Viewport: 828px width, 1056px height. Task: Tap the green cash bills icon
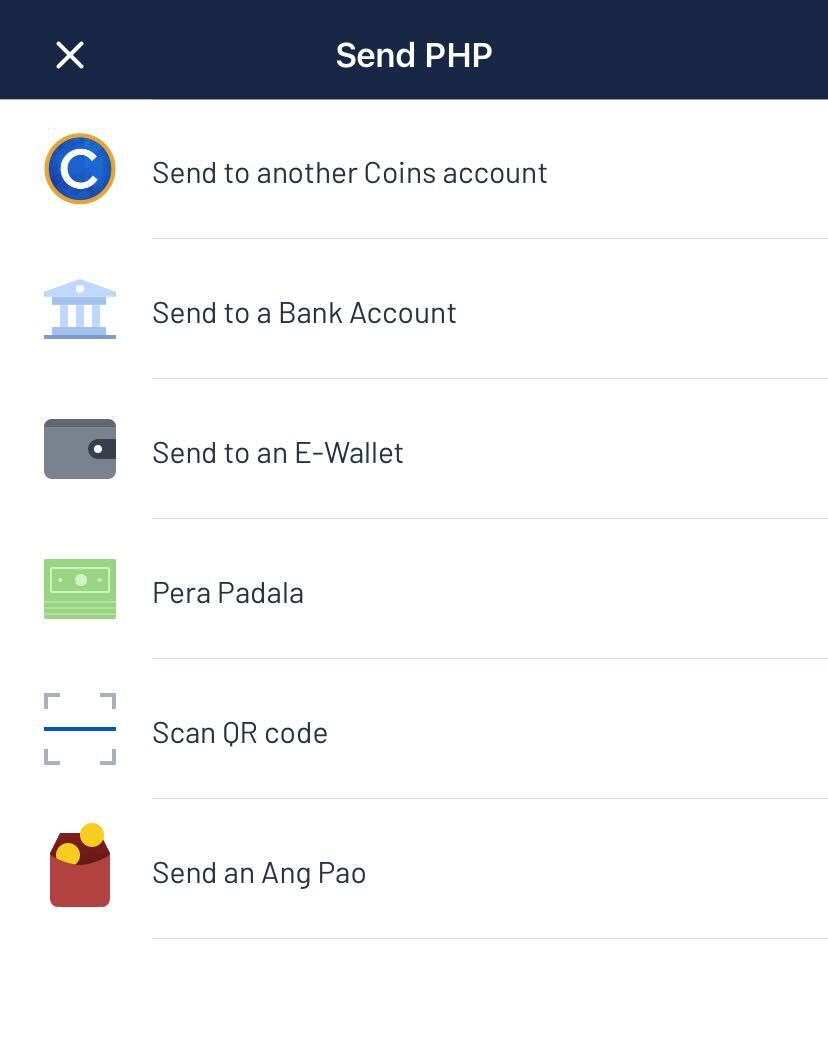tap(79, 588)
